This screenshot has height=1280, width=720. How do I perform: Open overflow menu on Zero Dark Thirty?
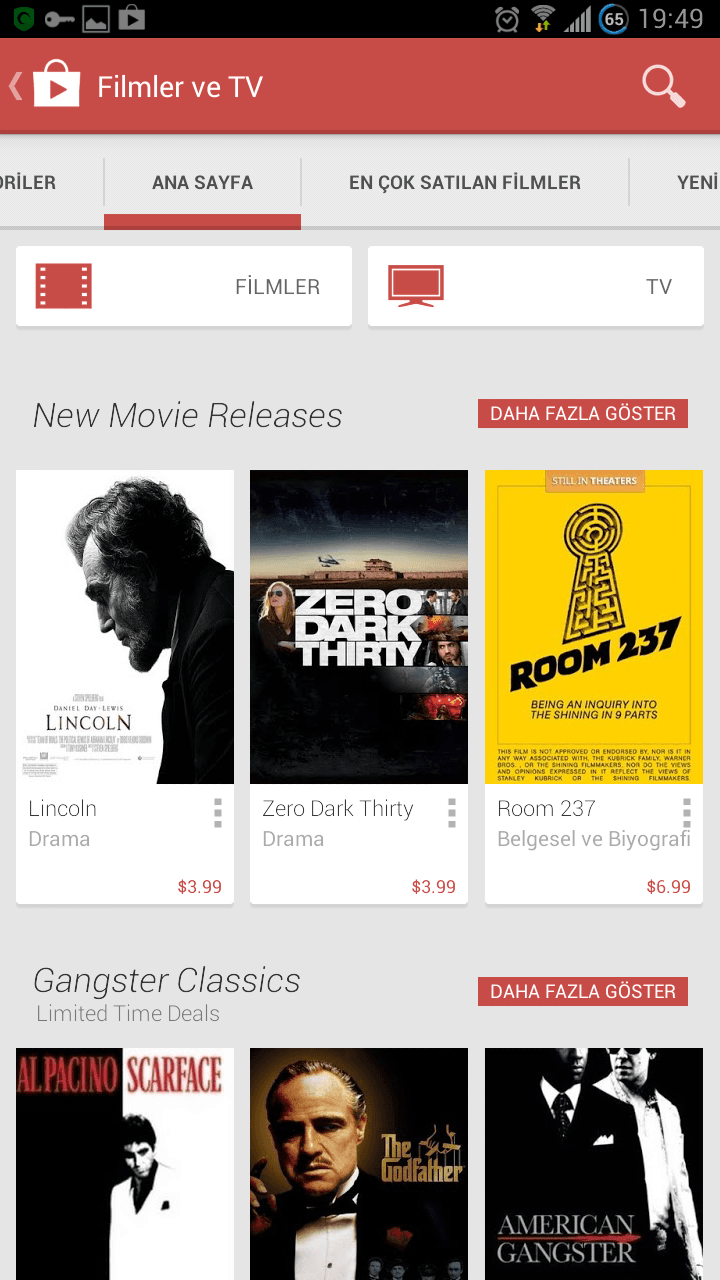[x=451, y=813]
